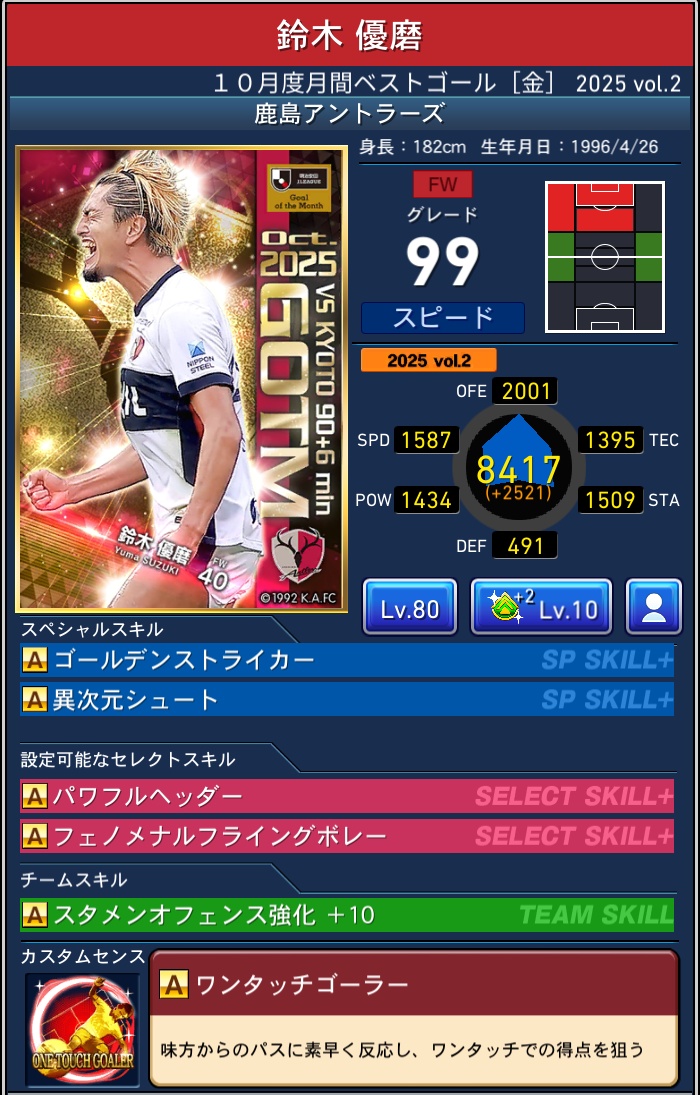Select the パワフルヘッダー select skill

pos(346,797)
